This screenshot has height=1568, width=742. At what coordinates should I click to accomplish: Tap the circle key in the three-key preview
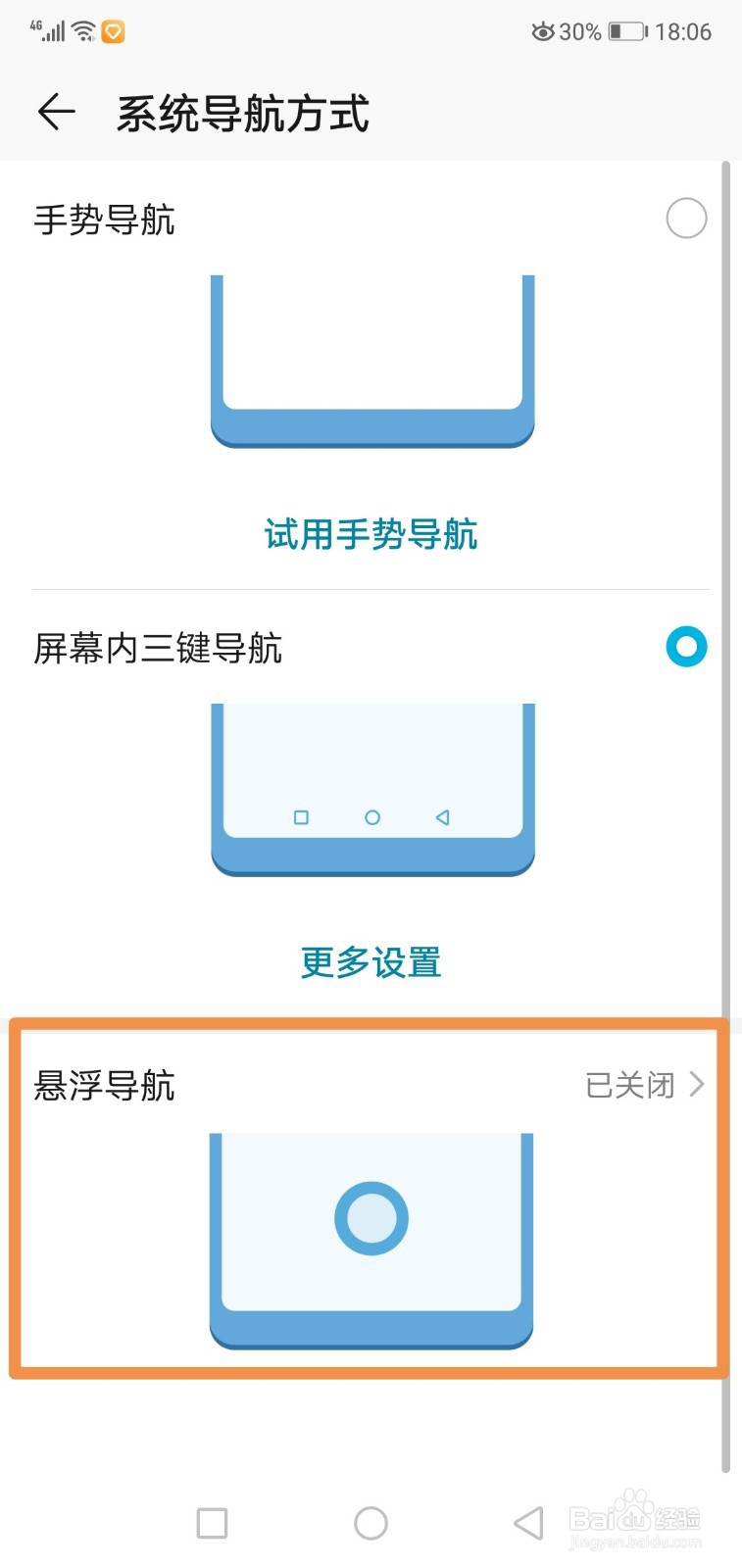point(371,816)
